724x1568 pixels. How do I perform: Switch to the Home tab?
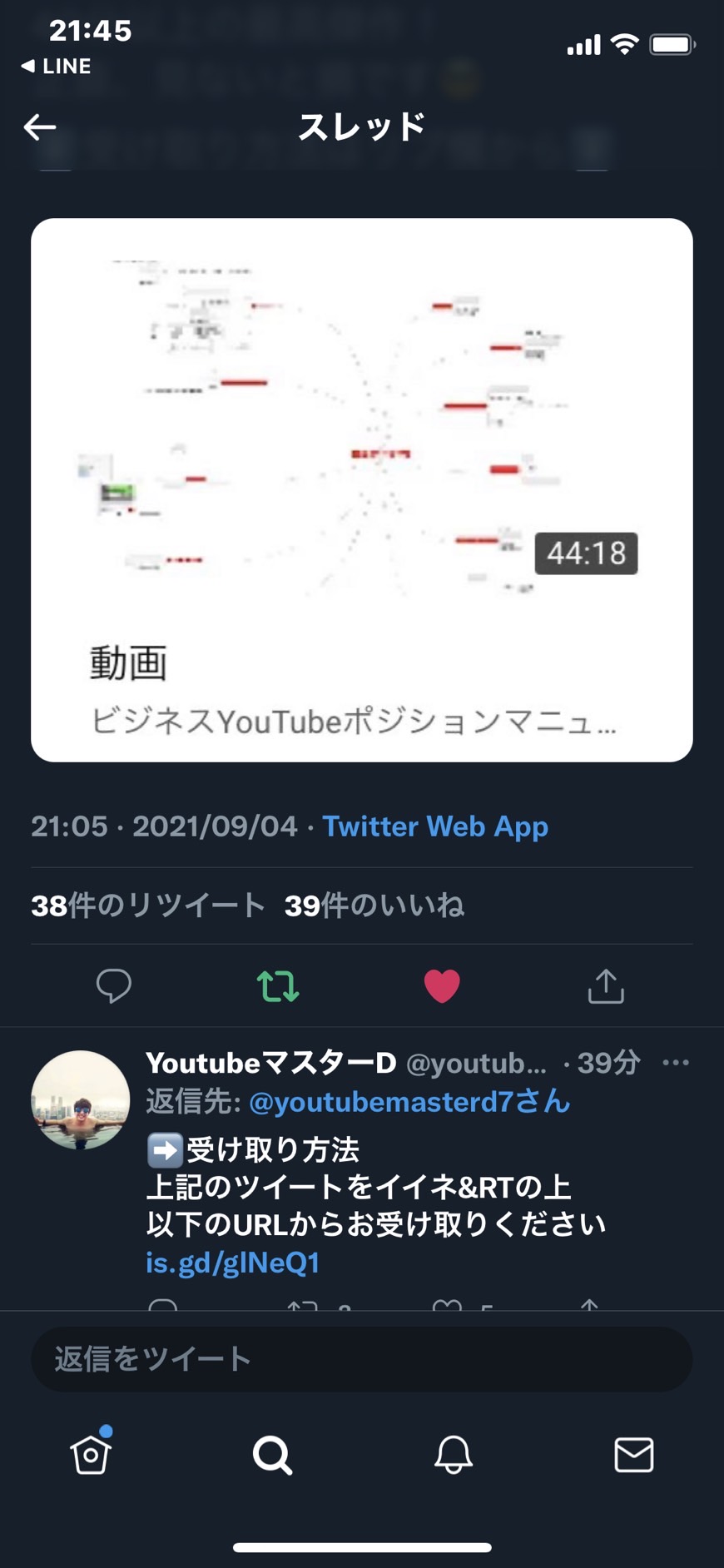click(91, 1454)
